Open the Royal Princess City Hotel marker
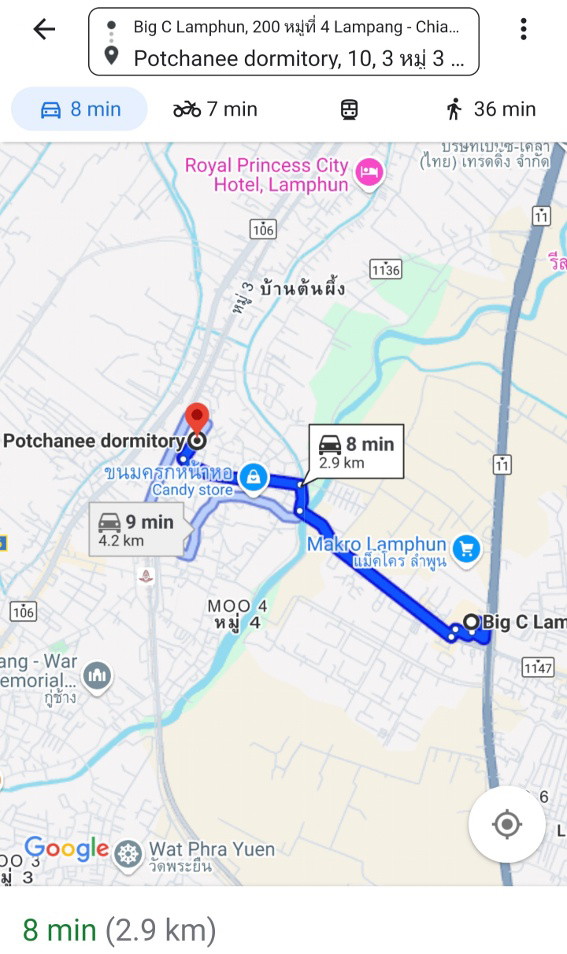The height and width of the screenshot is (954, 567). [369, 172]
